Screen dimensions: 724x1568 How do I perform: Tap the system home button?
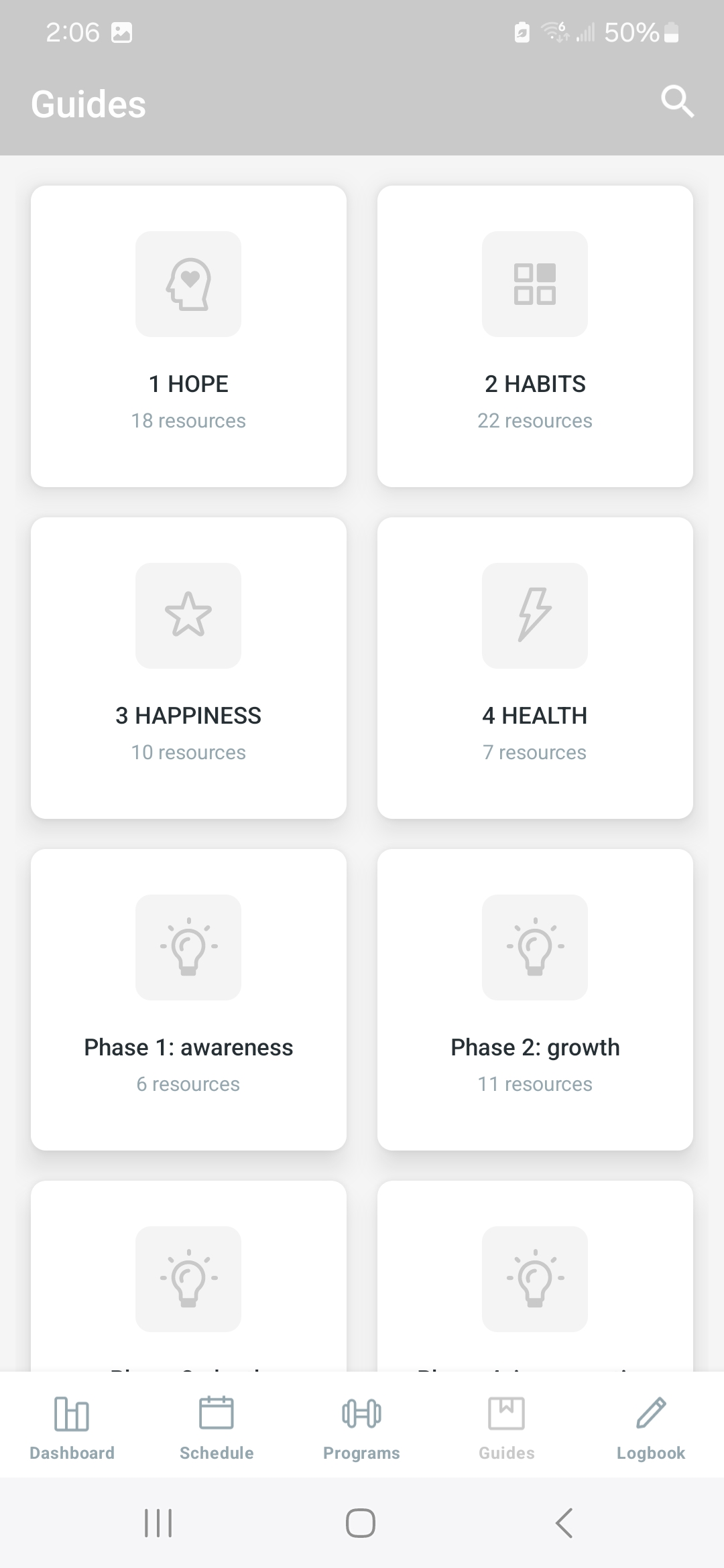[x=361, y=1523]
